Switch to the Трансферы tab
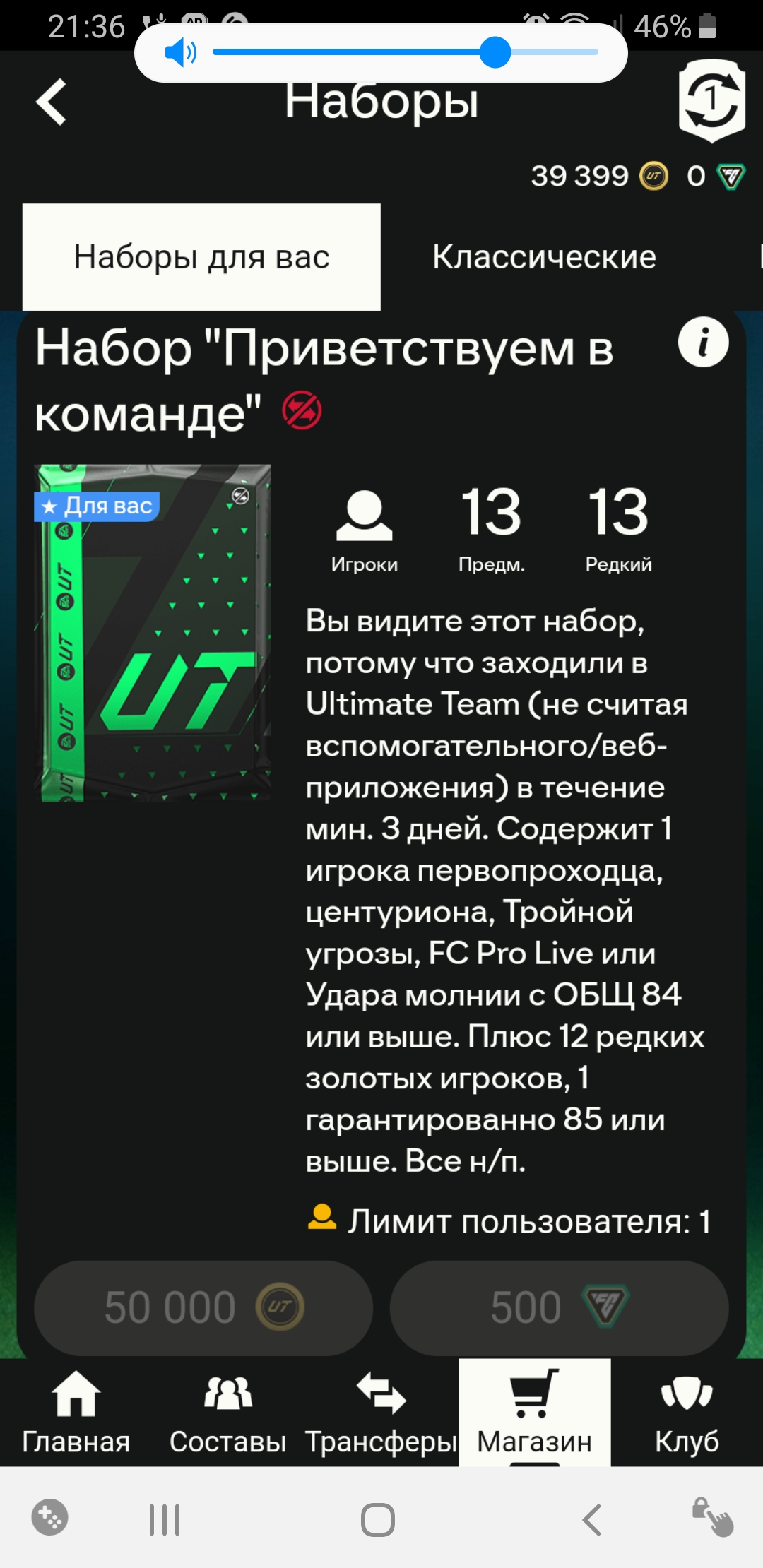Viewport: 763px width, 1568px height. [381, 1413]
